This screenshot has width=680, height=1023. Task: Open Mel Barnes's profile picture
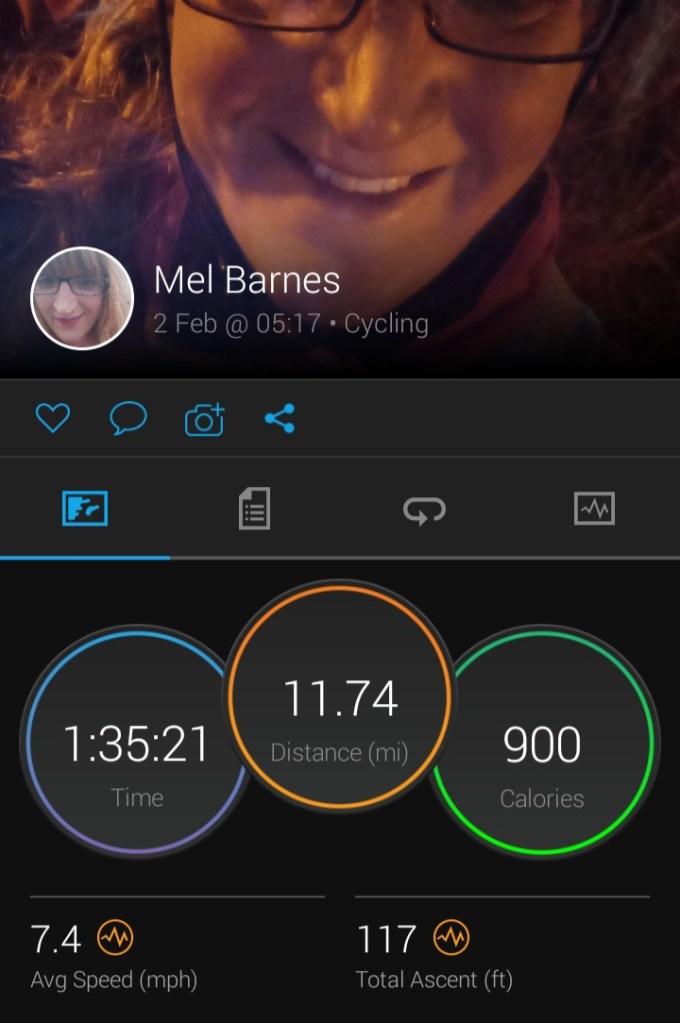pos(82,297)
